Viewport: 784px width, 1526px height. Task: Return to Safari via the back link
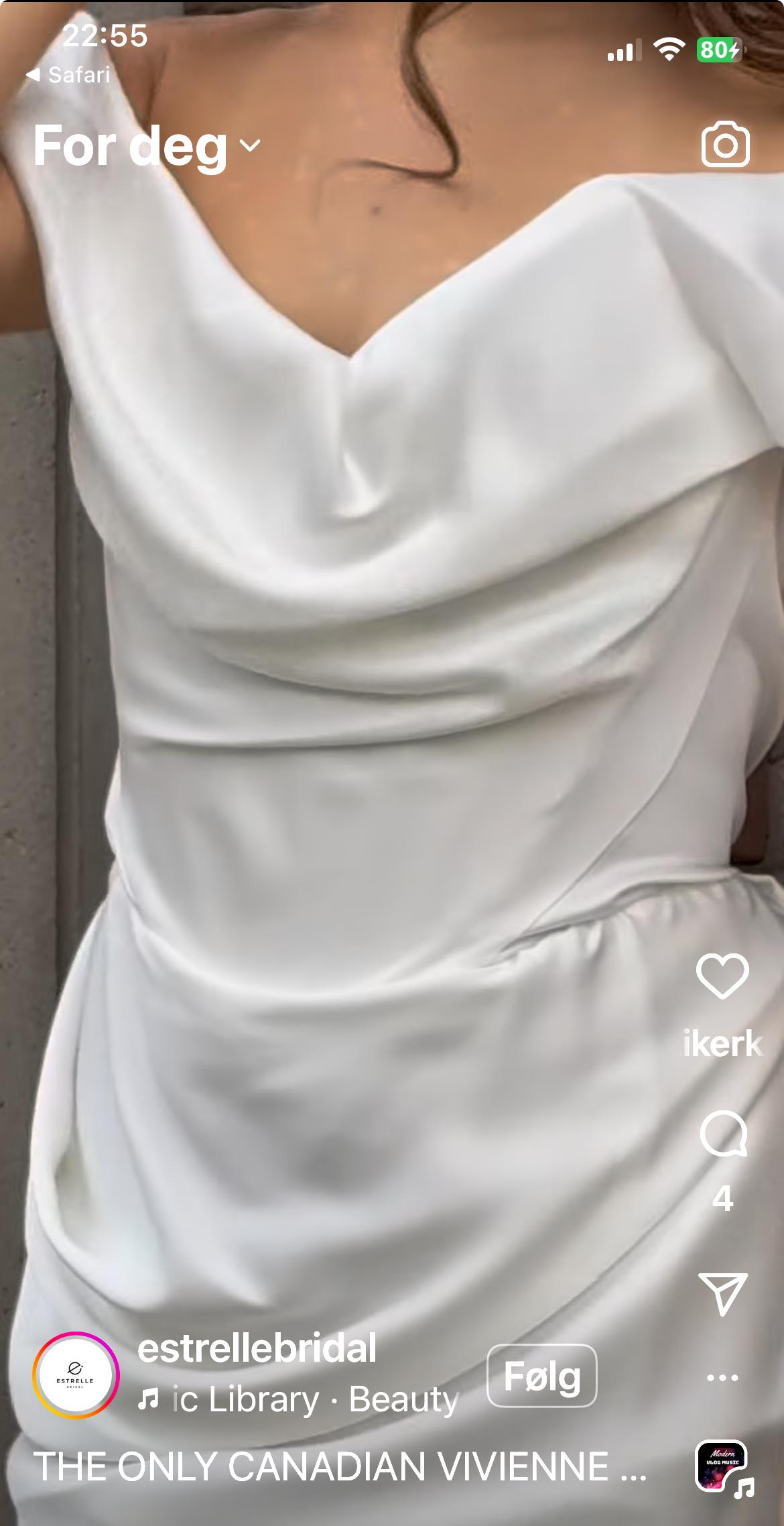[x=68, y=74]
